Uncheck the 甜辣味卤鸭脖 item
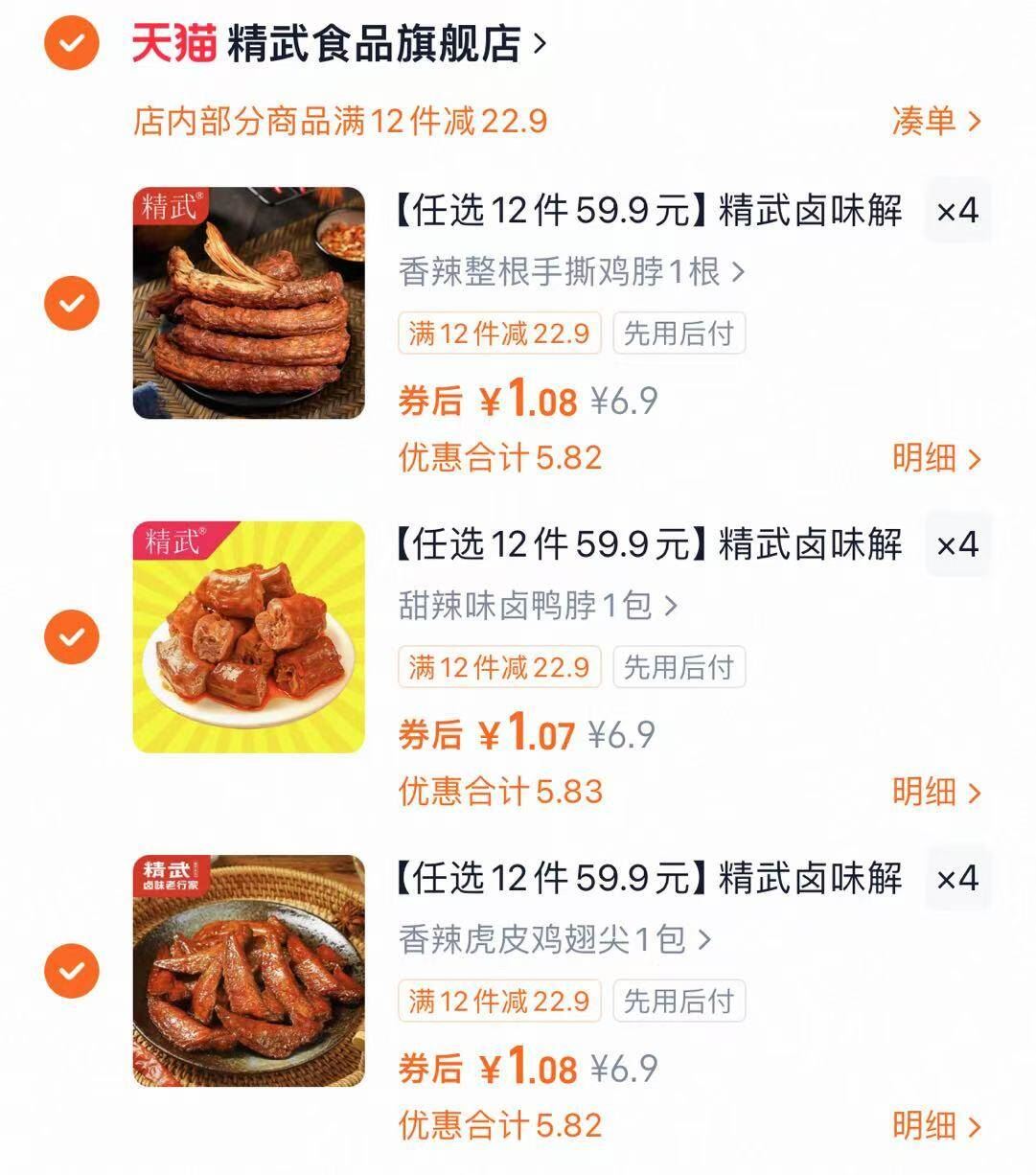Screen dimensions: 1036x1175 coord(71,635)
